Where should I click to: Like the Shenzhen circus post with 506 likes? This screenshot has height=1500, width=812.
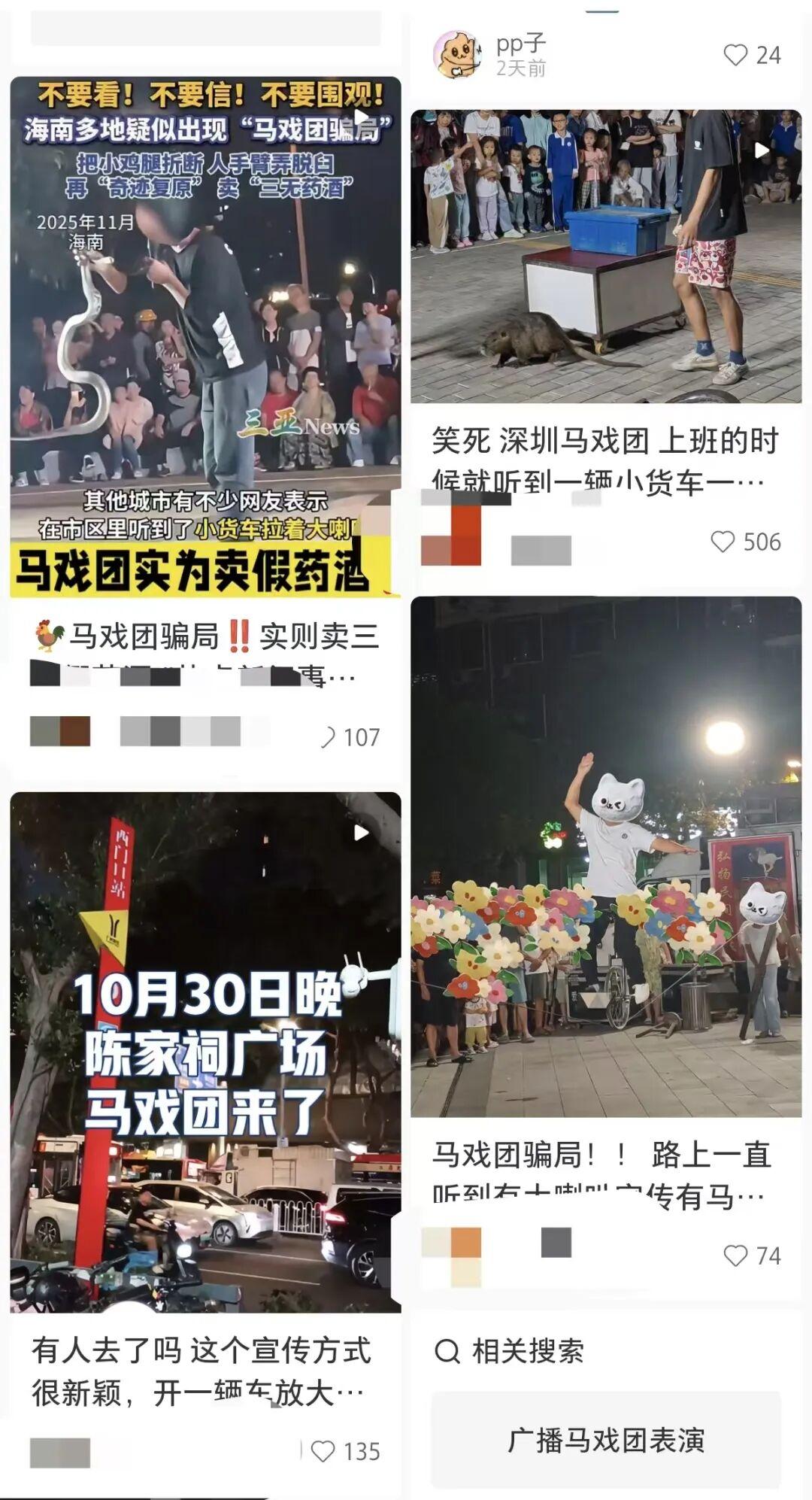pyautogui.click(x=723, y=542)
